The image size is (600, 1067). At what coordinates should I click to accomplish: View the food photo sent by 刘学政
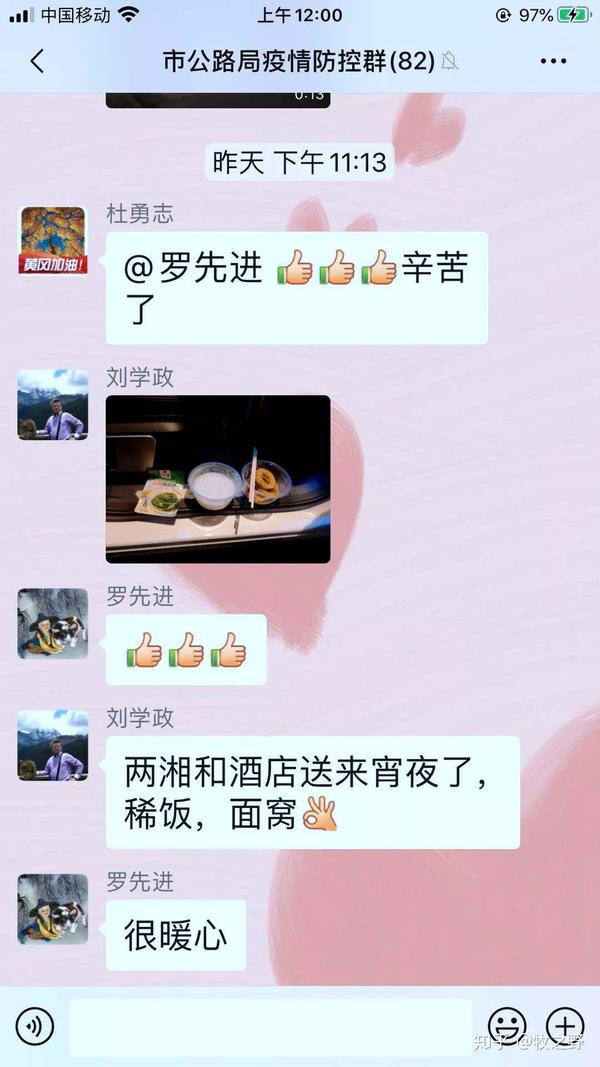pos(218,479)
